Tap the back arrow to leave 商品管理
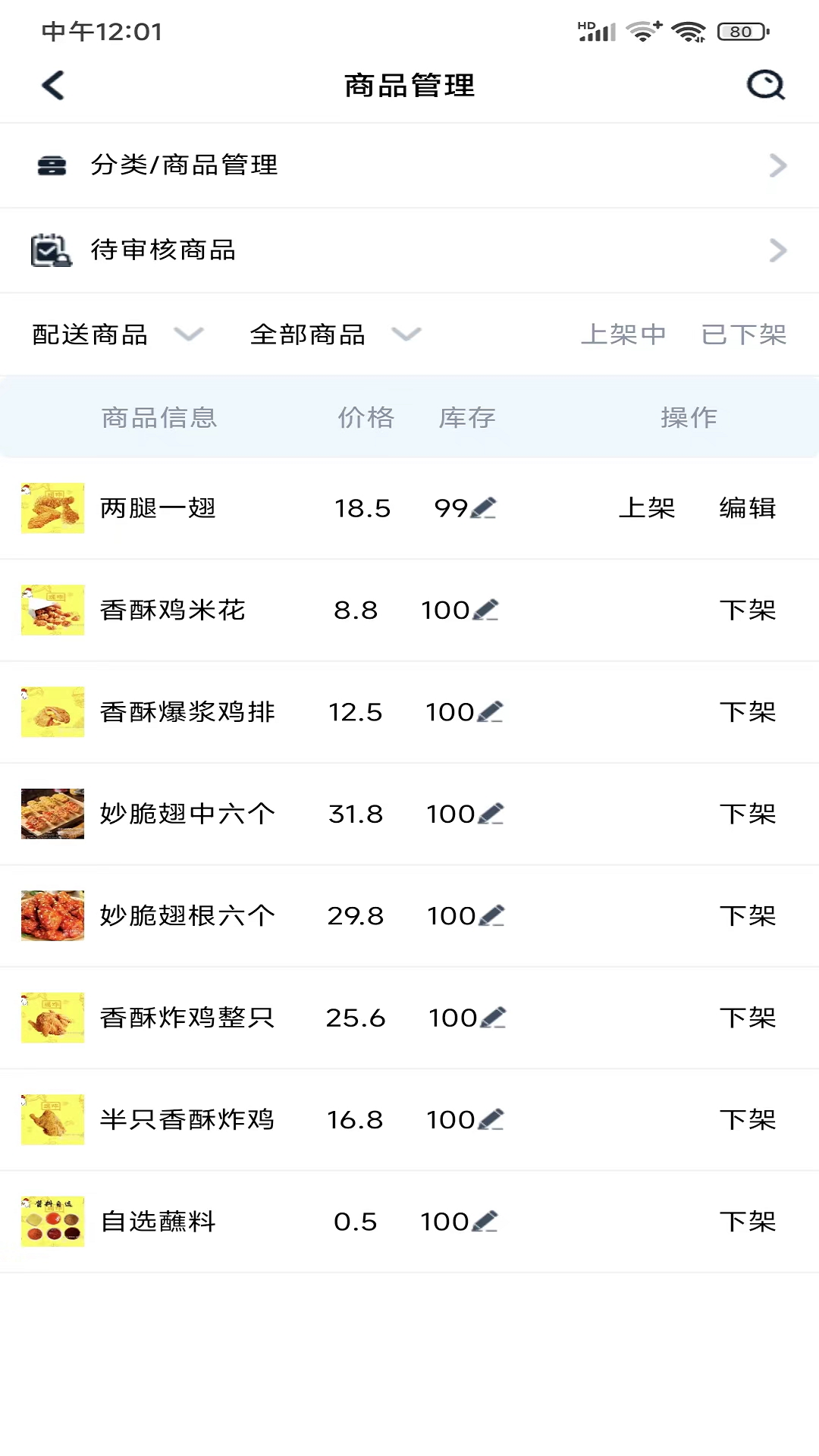The width and height of the screenshot is (819, 1456). click(x=53, y=85)
